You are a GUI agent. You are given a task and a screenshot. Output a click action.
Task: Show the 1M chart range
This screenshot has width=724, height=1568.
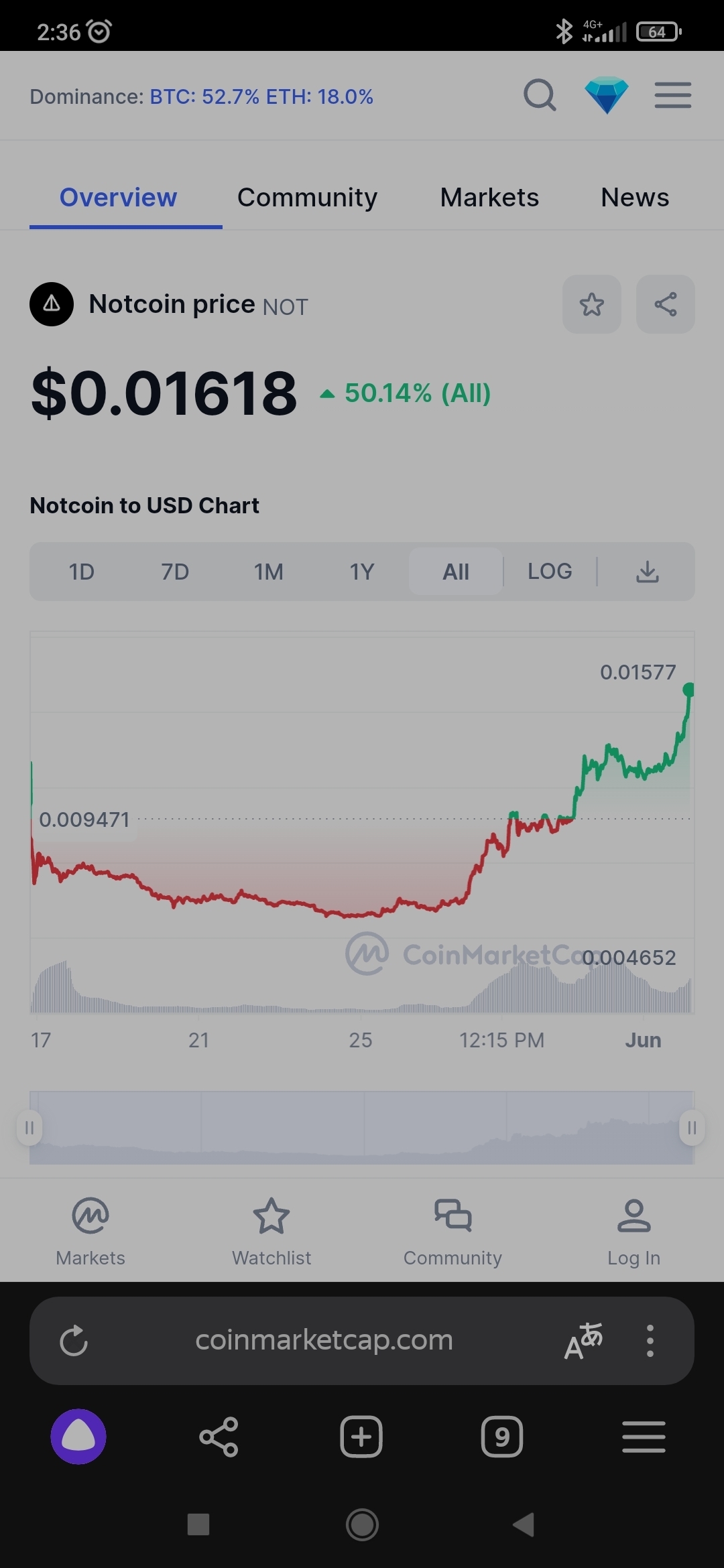click(x=268, y=572)
